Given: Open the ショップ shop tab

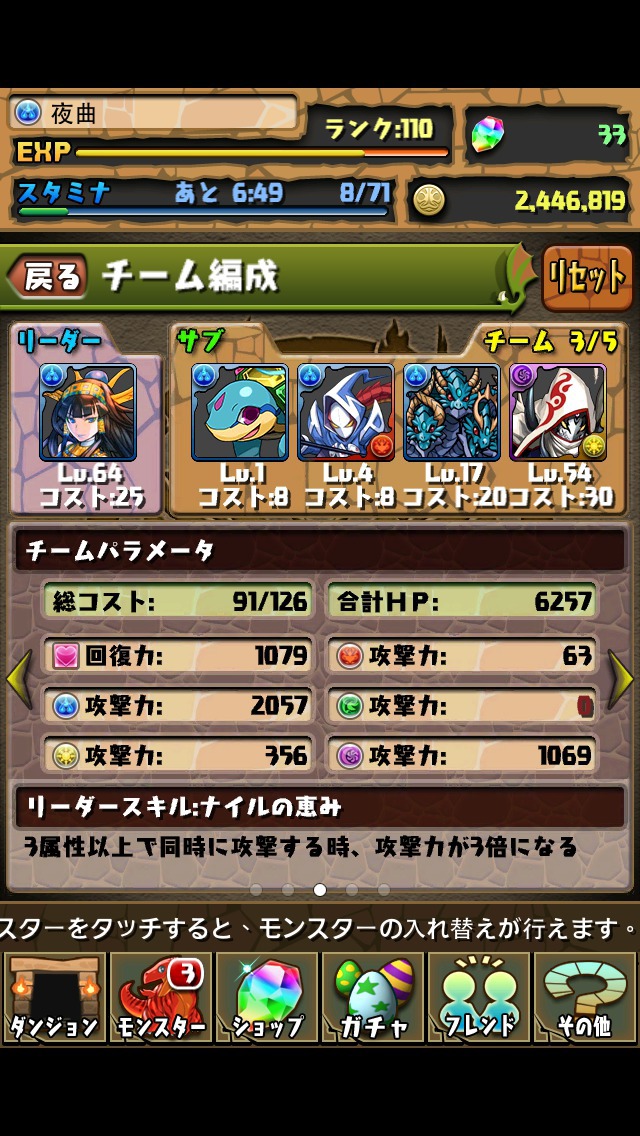Looking at the screenshot, I should point(266,996).
